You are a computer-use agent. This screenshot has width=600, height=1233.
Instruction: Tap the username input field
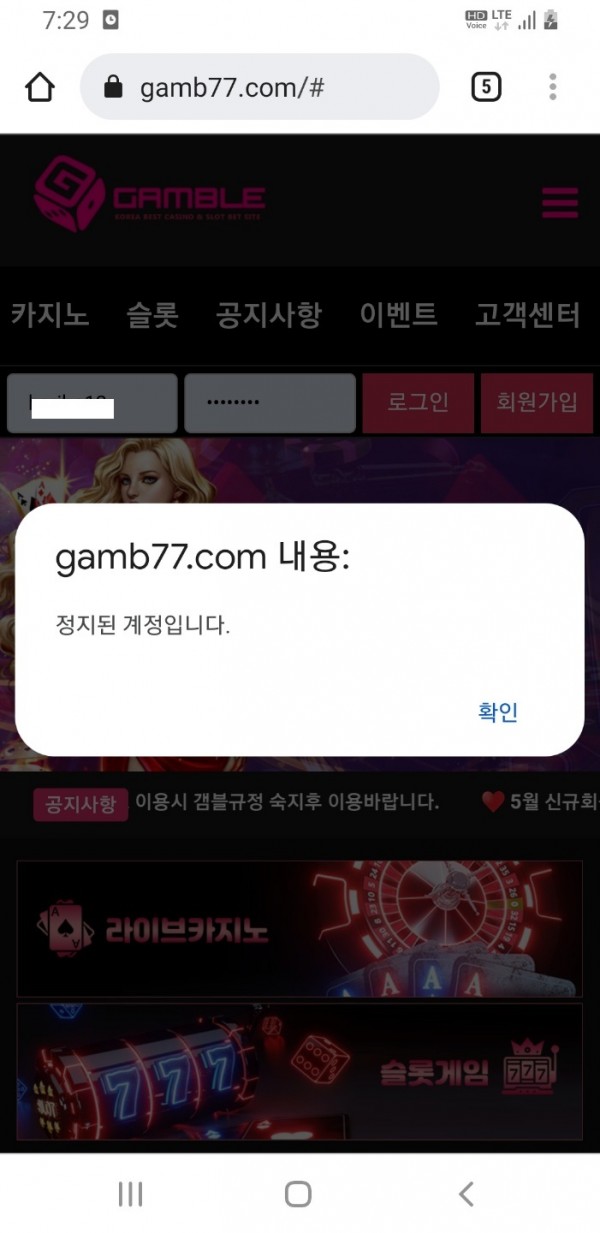coord(92,404)
